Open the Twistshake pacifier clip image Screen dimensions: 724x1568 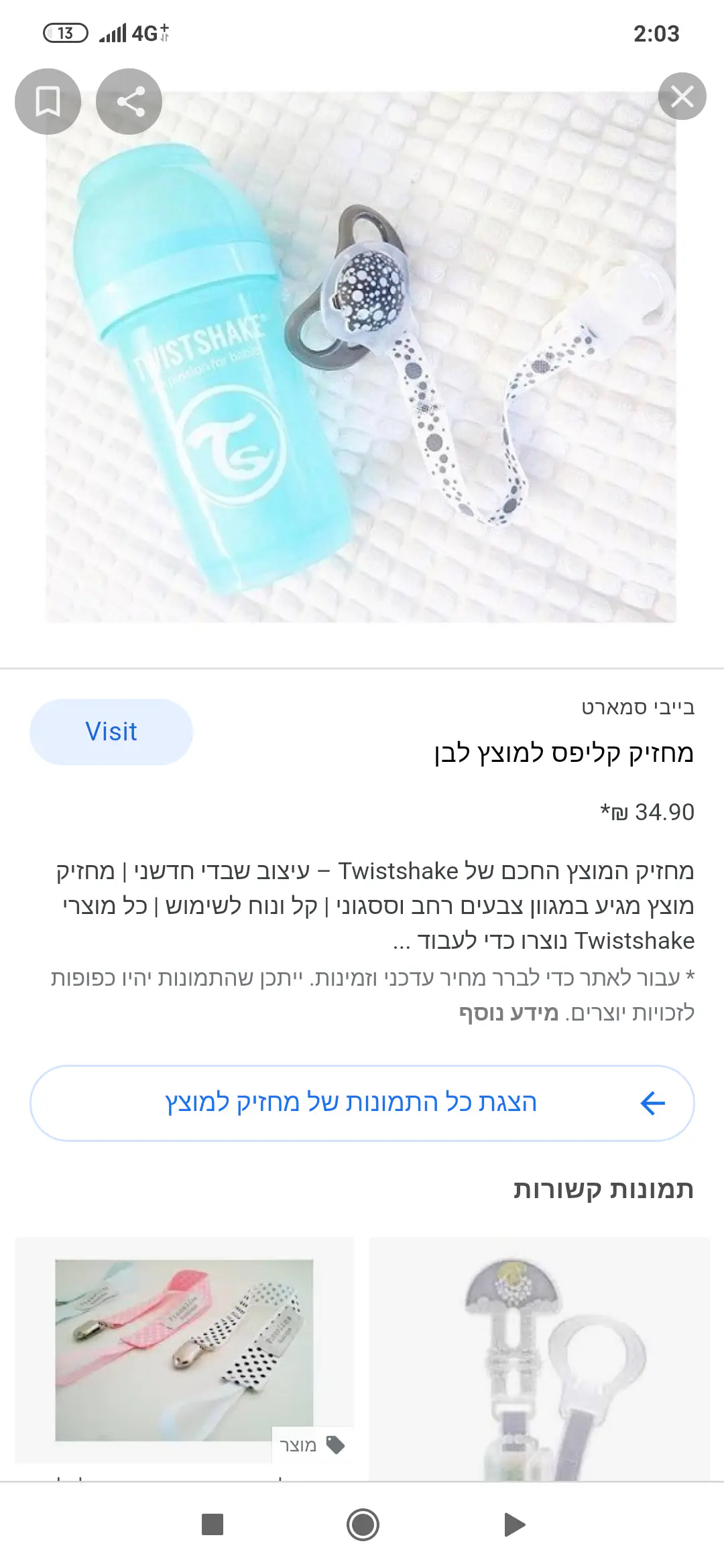pos(361,356)
